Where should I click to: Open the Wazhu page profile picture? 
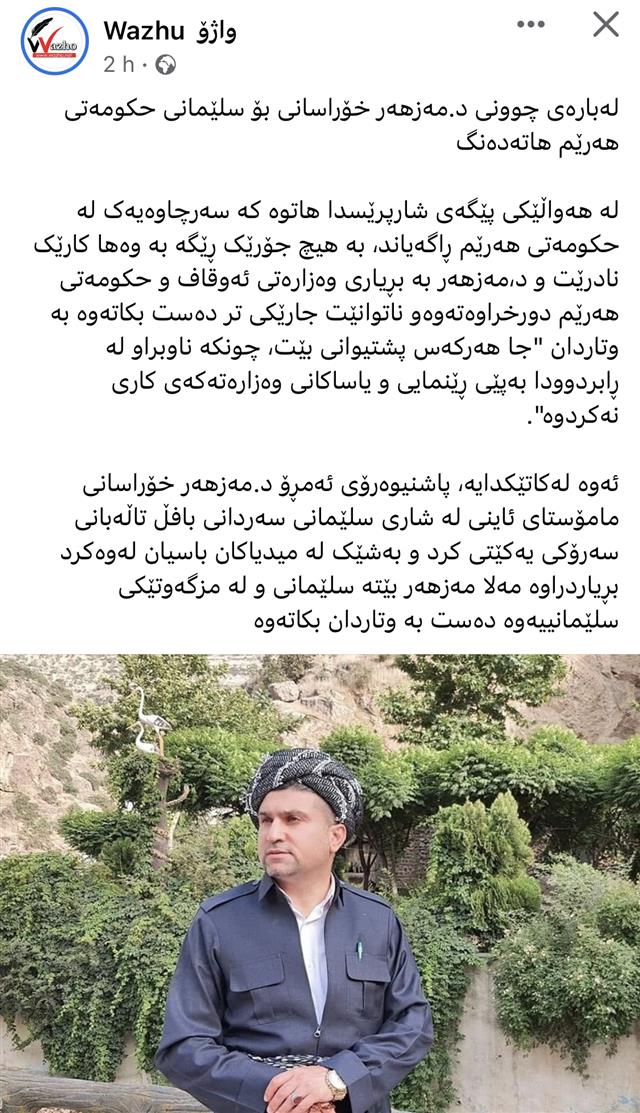coord(54,42)
